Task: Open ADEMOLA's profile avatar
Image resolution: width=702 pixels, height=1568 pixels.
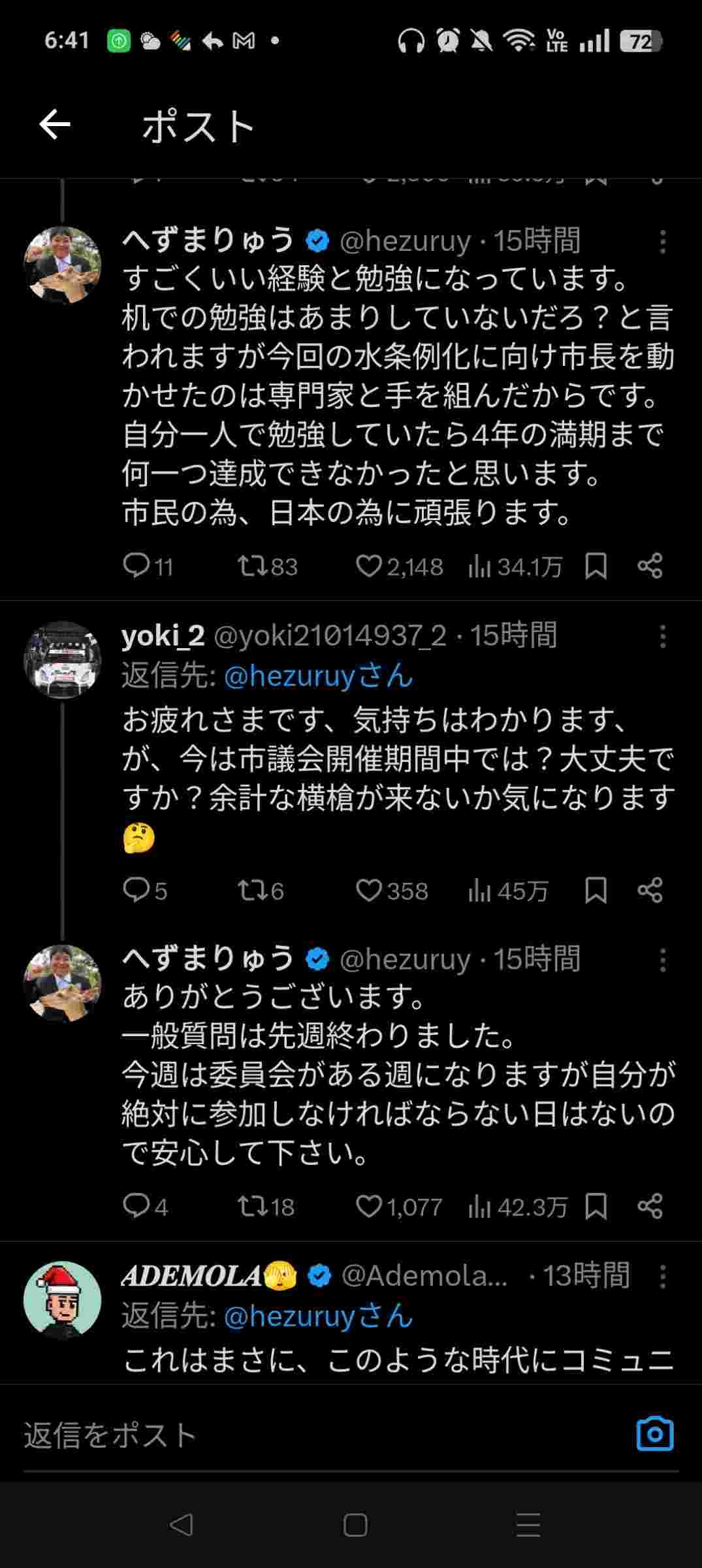Action: [x=63, y=1299]
